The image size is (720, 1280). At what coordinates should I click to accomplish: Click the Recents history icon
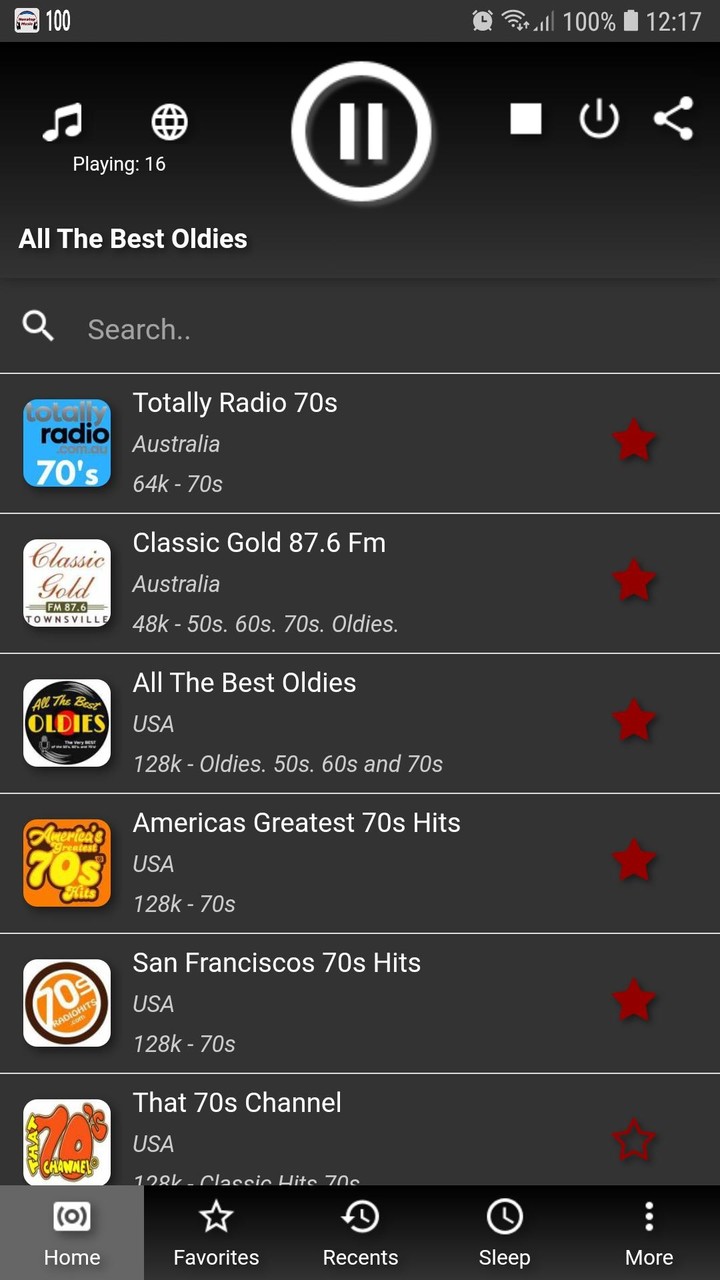point(360,1217)
